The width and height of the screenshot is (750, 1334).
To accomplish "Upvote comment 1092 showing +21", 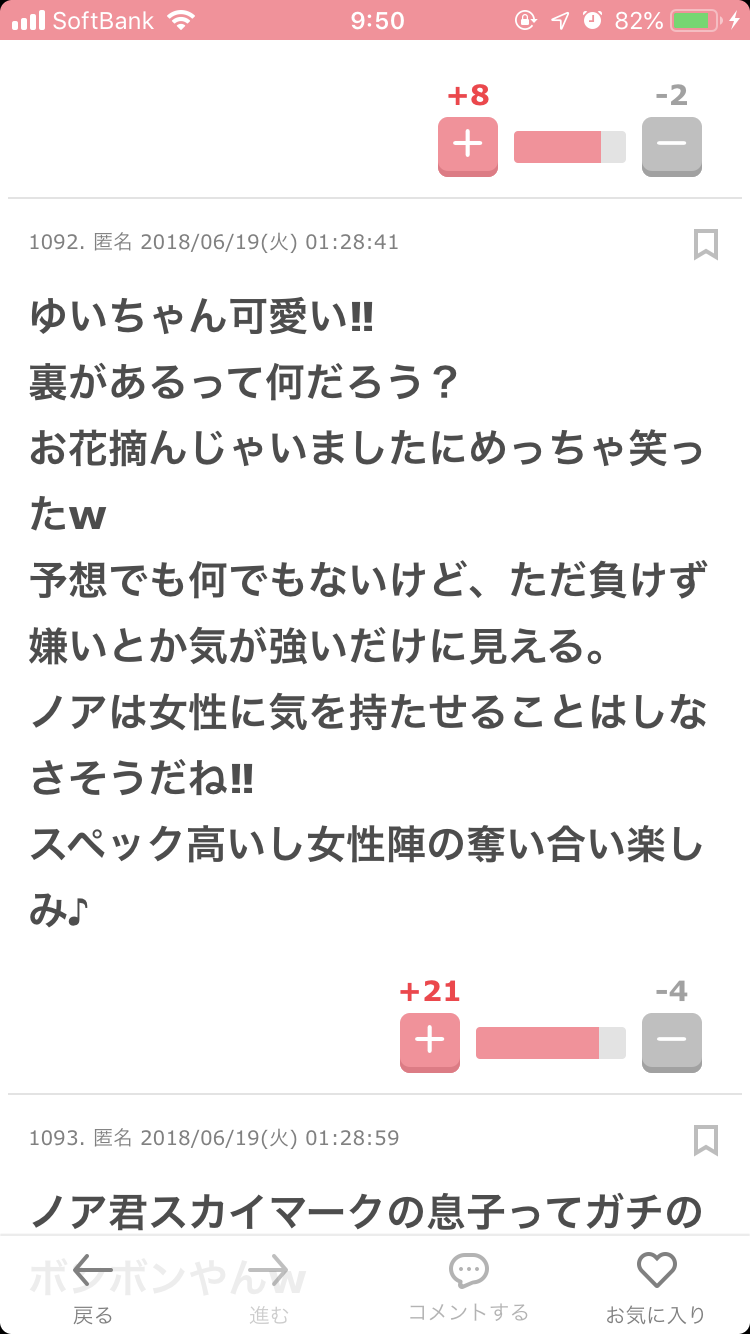I will tap(429, 1042).
